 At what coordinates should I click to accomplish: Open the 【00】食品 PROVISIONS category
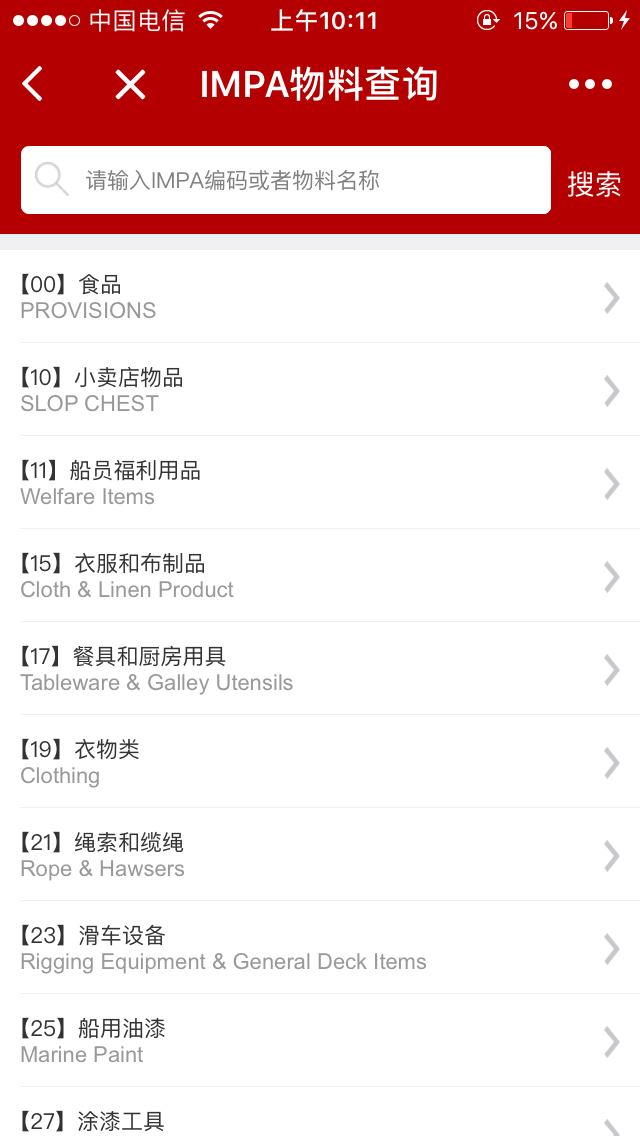pos(320,297)
